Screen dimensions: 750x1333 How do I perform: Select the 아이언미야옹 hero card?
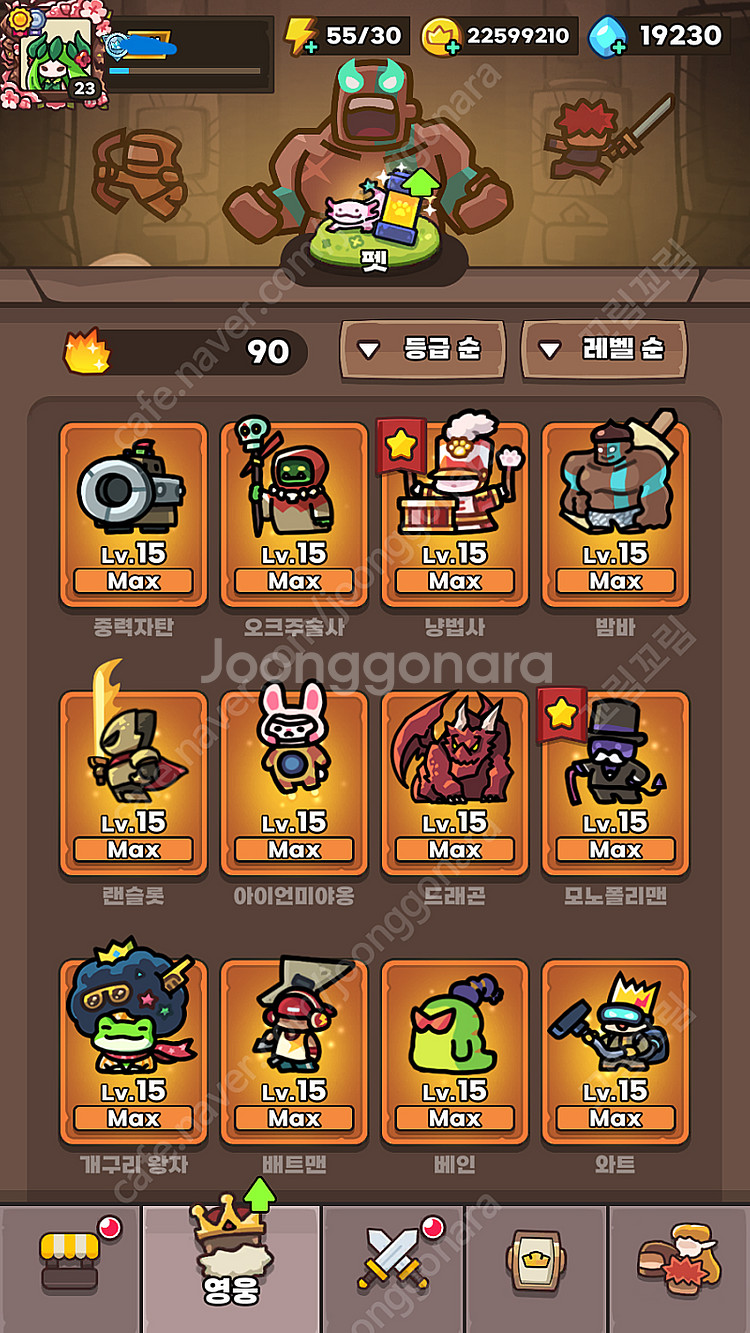coord(294,783)
